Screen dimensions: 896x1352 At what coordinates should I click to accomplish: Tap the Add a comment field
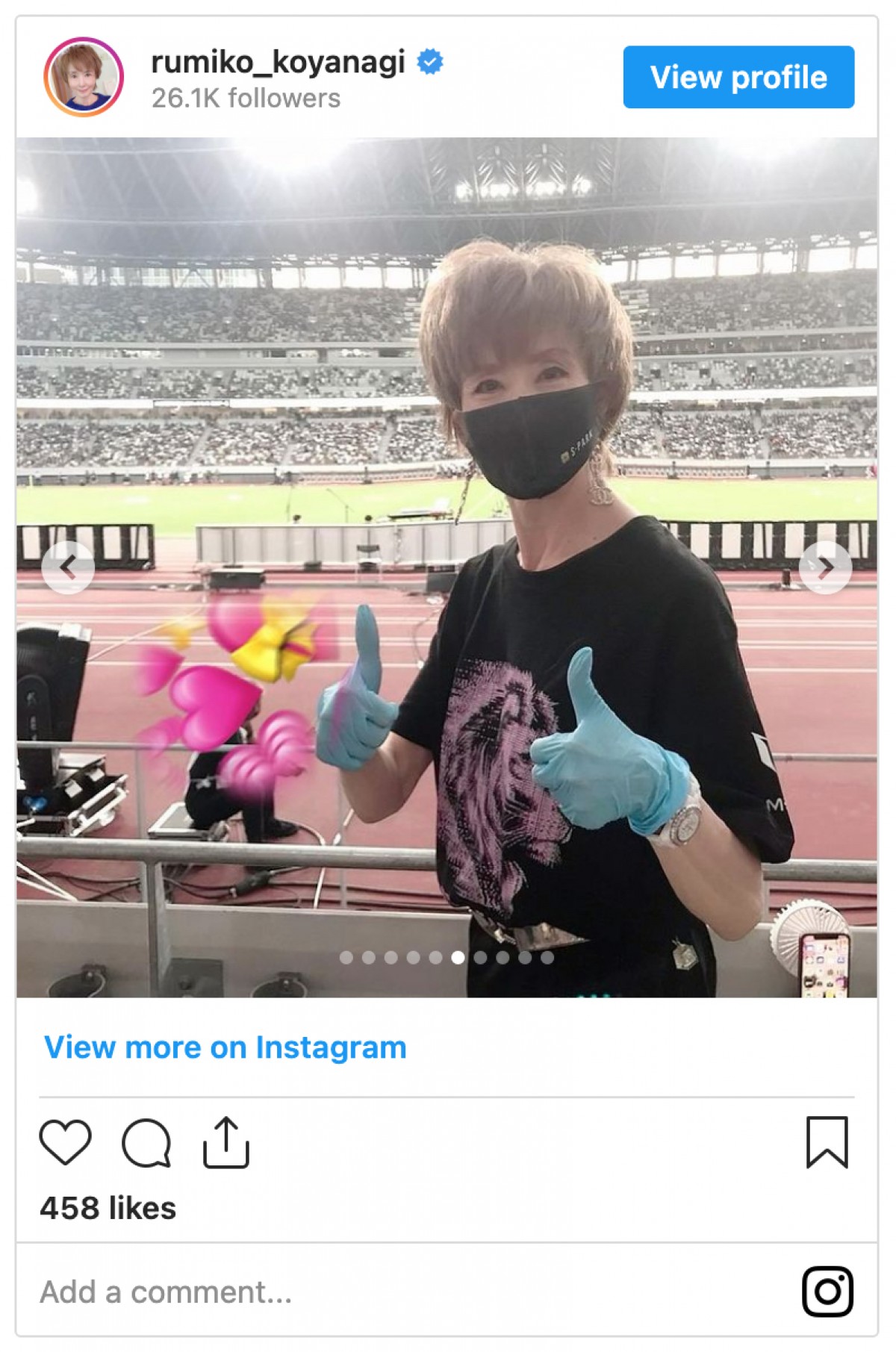(299, 1292)
